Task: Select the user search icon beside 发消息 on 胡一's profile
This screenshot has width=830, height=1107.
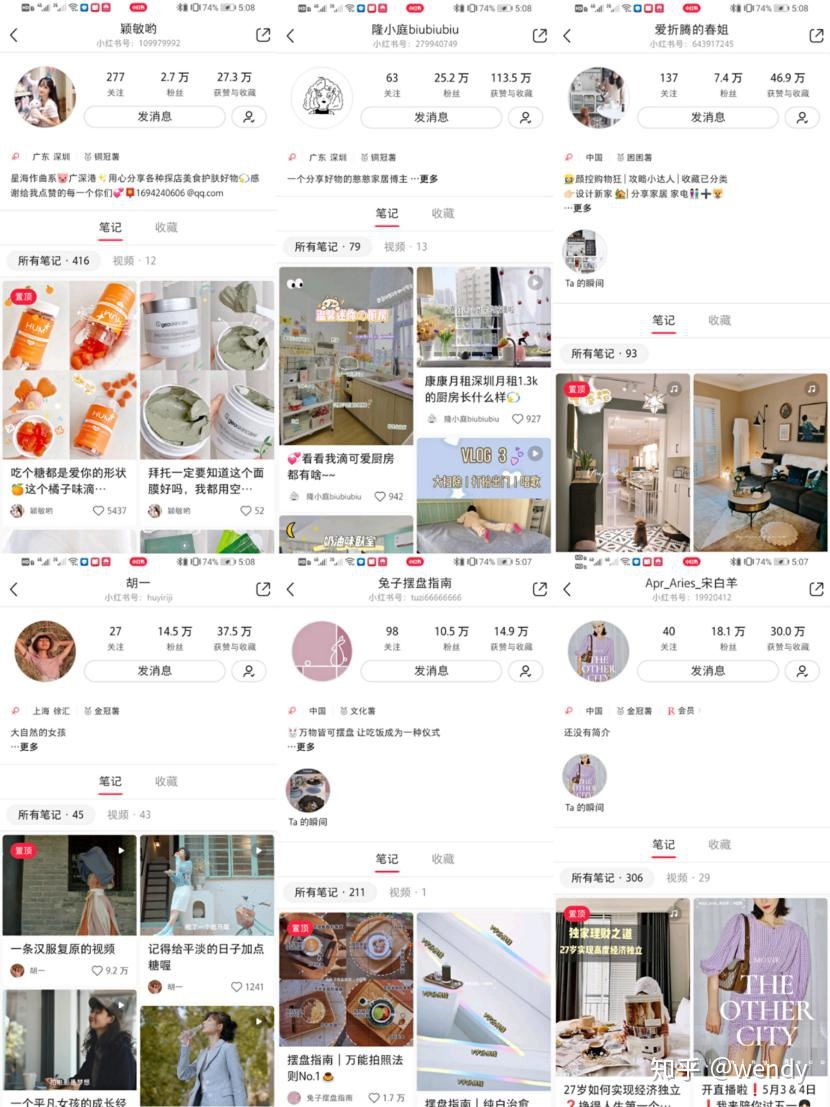Action: (250, 671)
